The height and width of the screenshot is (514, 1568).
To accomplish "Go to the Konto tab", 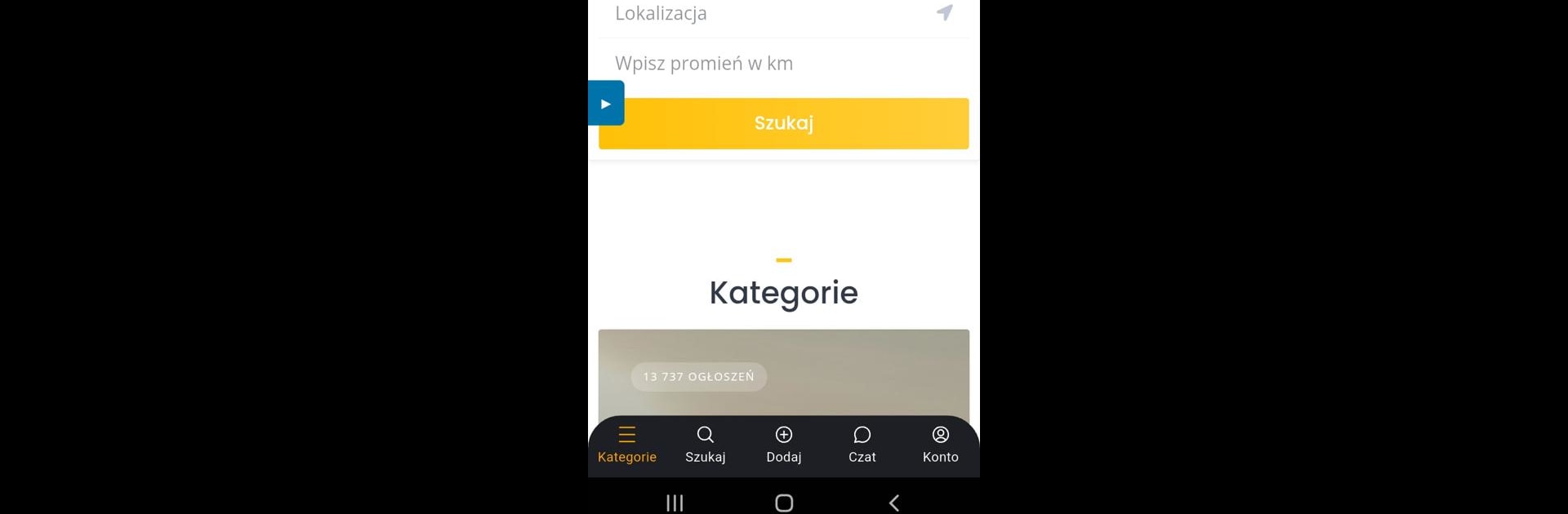I will [x=940, y=445].
